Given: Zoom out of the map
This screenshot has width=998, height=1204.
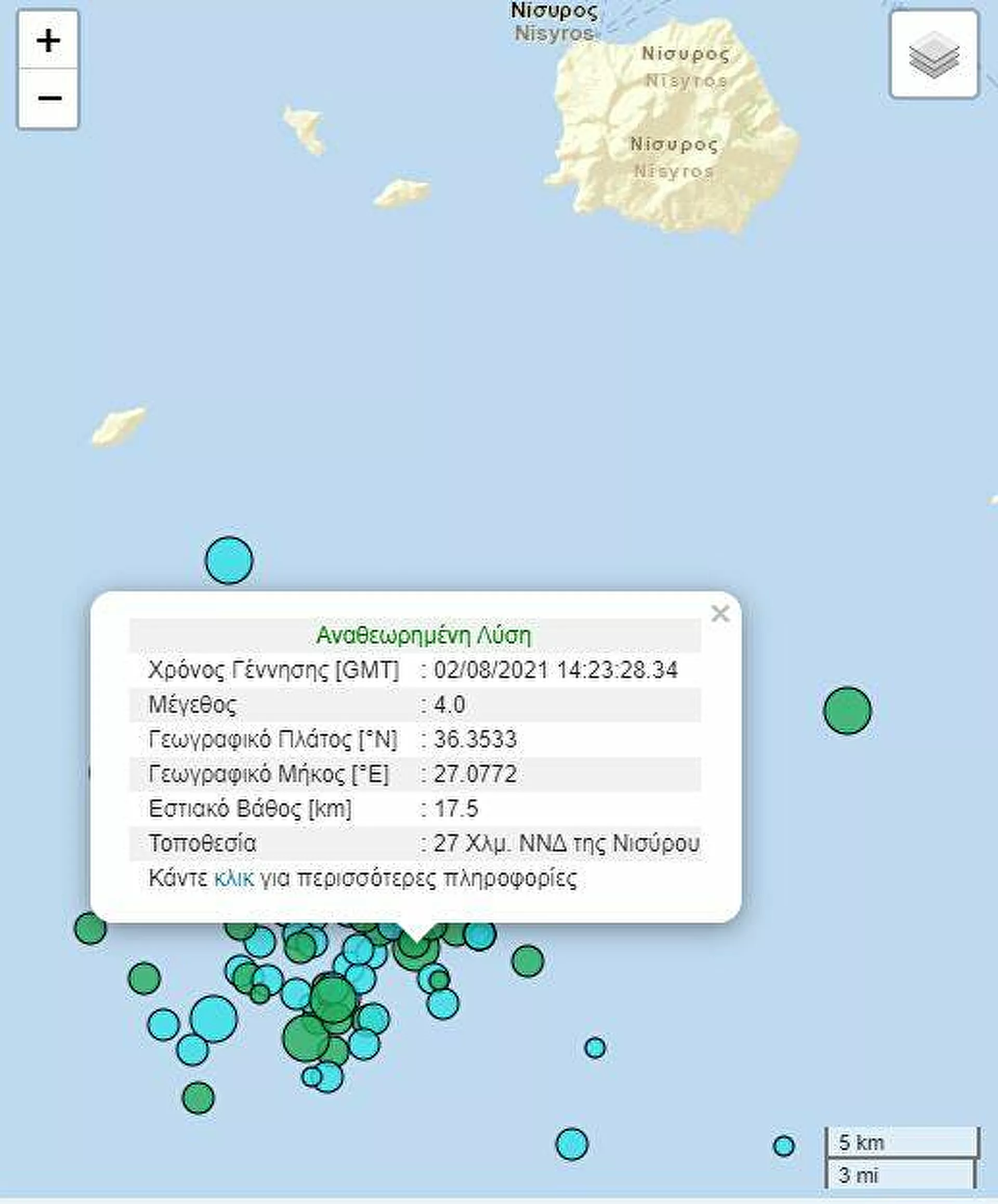Looking at the screenshot, I should tap(48, 99).
